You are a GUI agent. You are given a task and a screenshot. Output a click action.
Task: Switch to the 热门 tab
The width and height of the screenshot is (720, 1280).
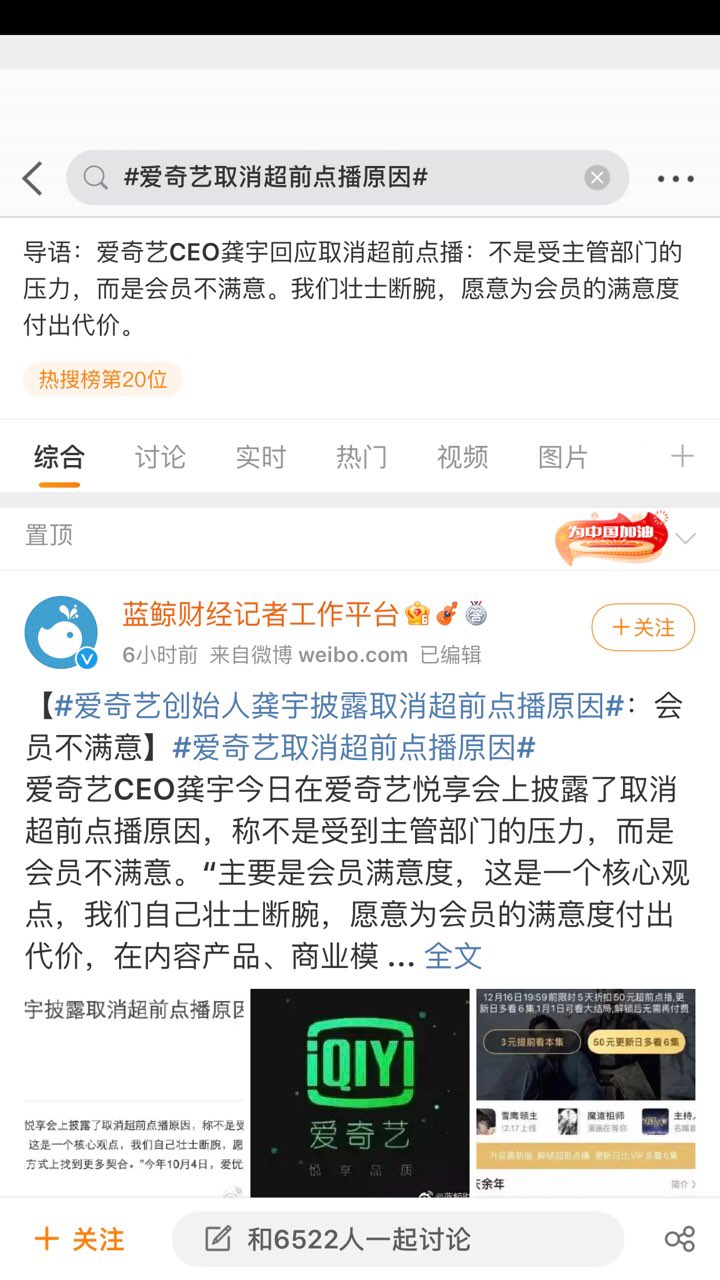[361, 458]
